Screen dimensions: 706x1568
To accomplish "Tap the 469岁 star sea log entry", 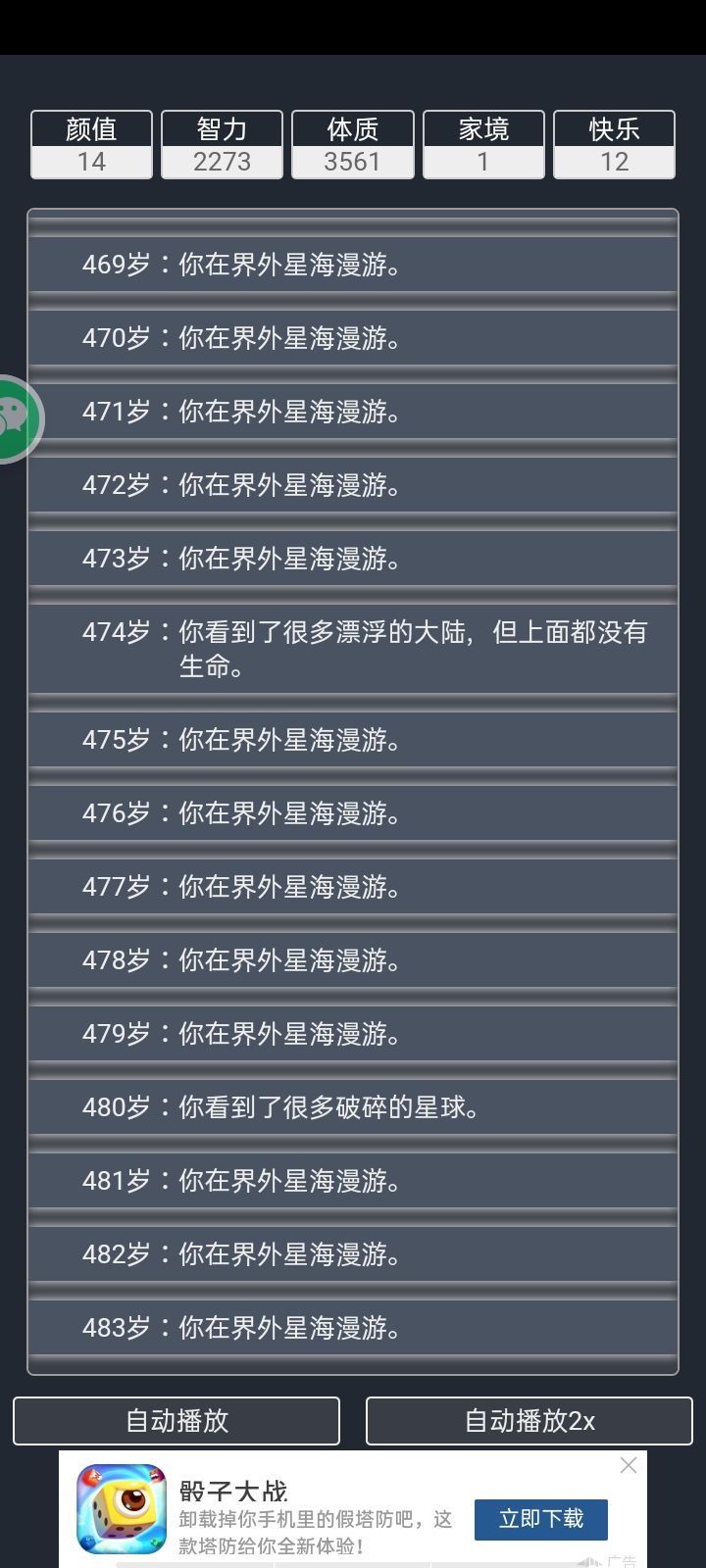I will pyautogui.click(x=353, y=265).
